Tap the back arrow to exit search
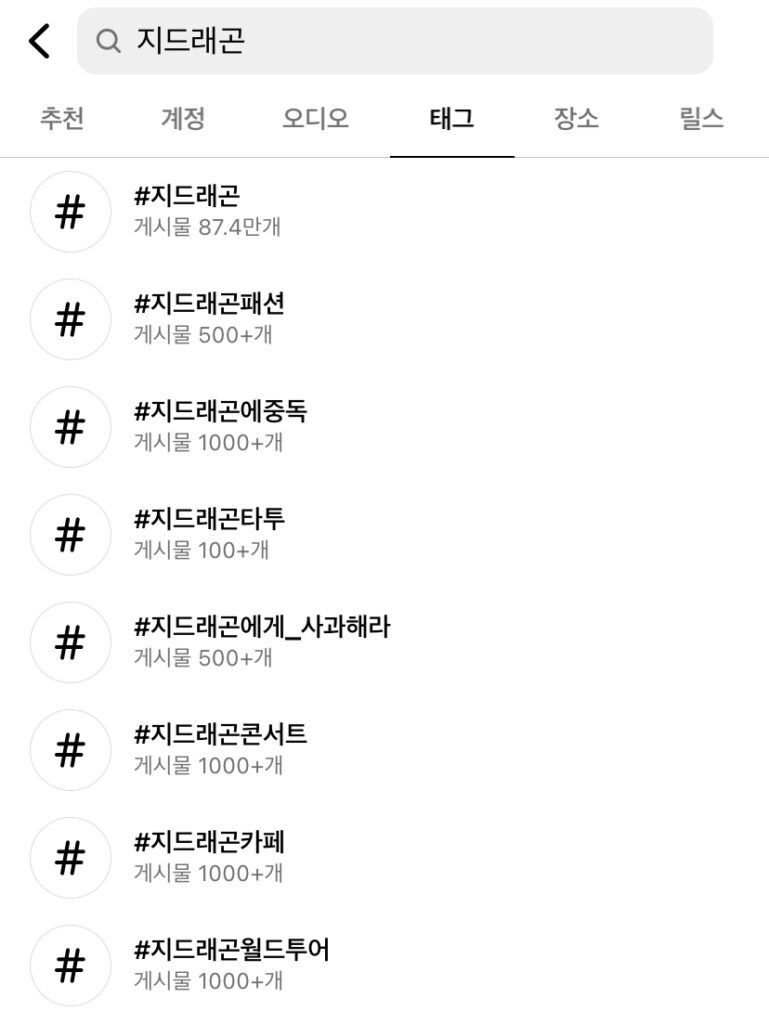 (37, 41)
